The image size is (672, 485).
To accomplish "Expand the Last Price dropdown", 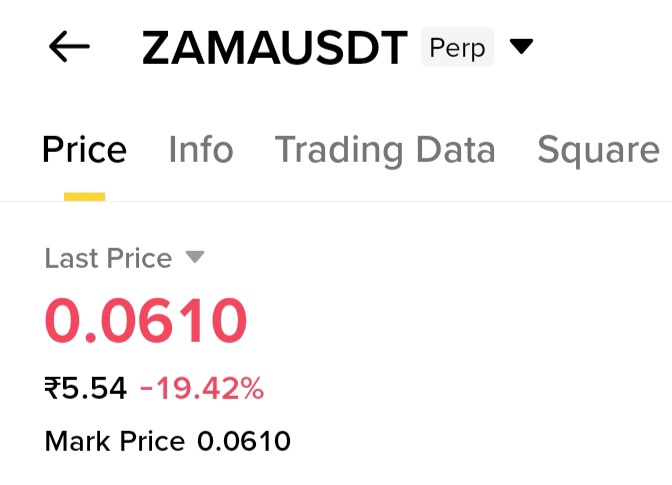I will coord(195,258).
